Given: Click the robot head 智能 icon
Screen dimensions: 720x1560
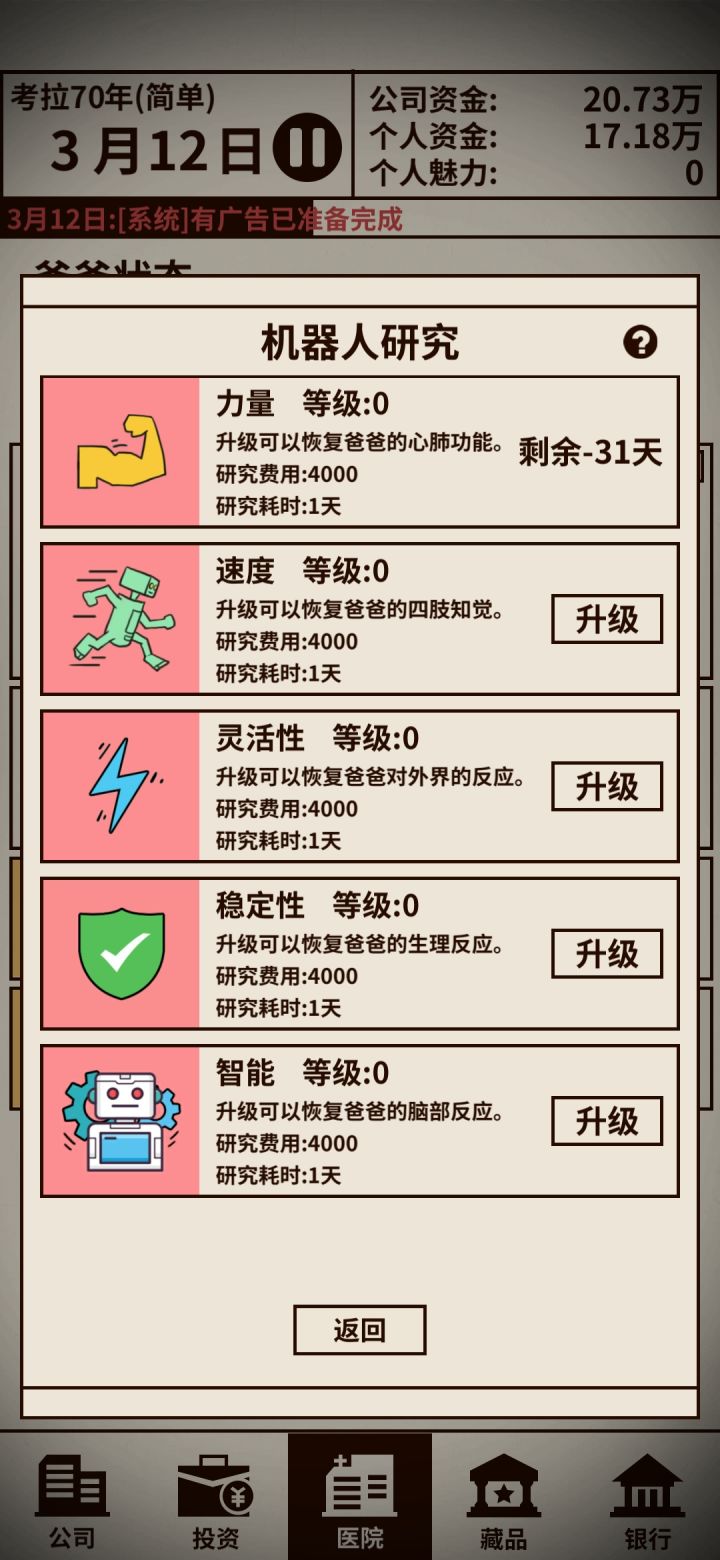Looking at the screenshot, I should click(x=120, y=1119).
